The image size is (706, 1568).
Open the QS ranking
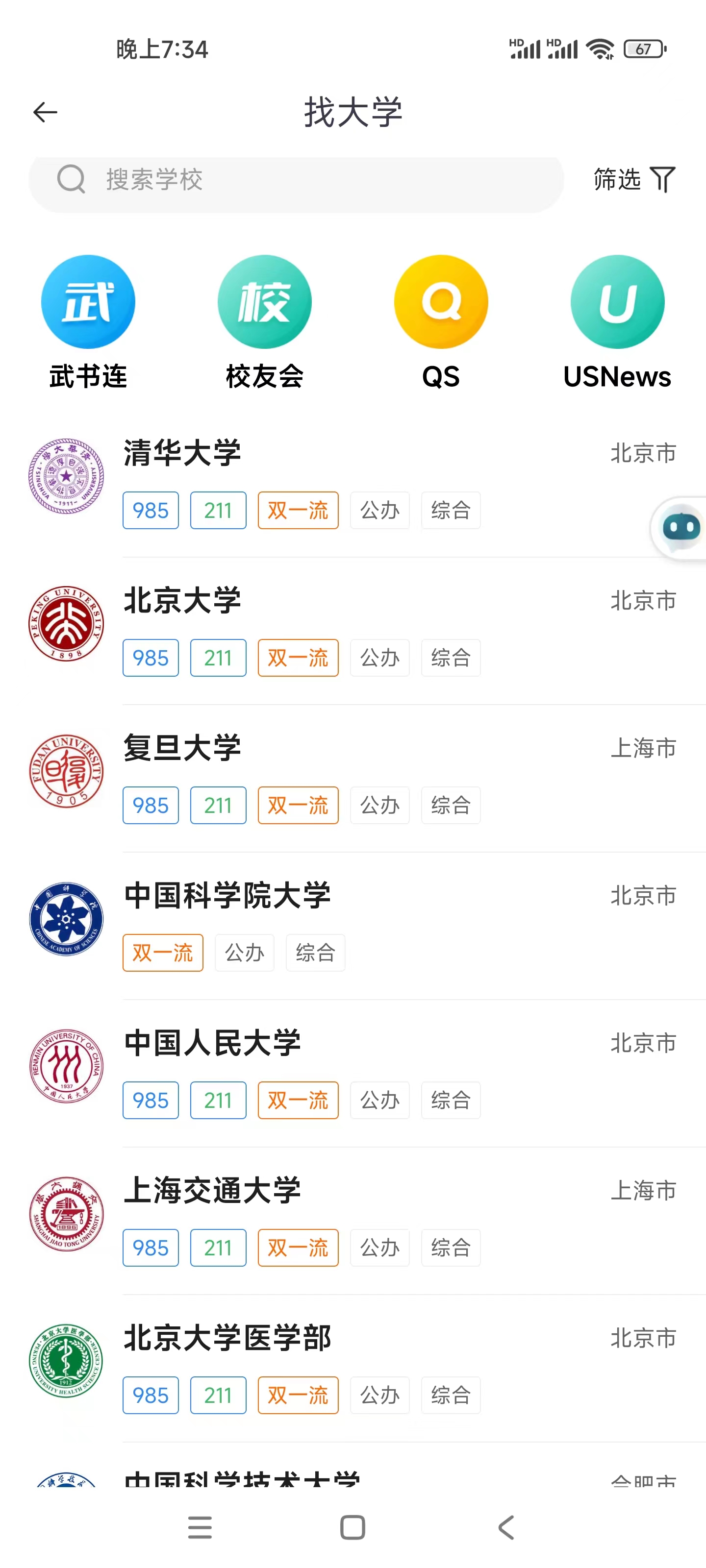[x=441, y=322]
